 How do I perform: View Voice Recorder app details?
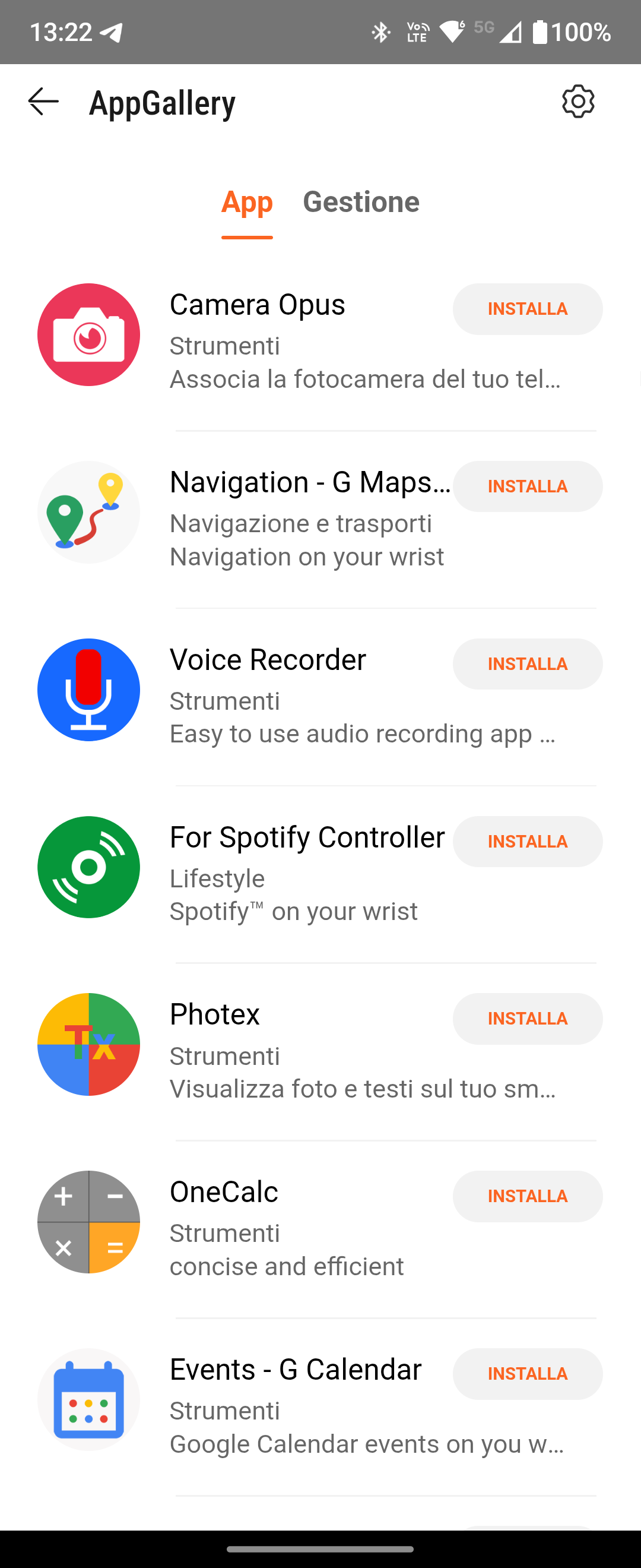coord(268,660)
